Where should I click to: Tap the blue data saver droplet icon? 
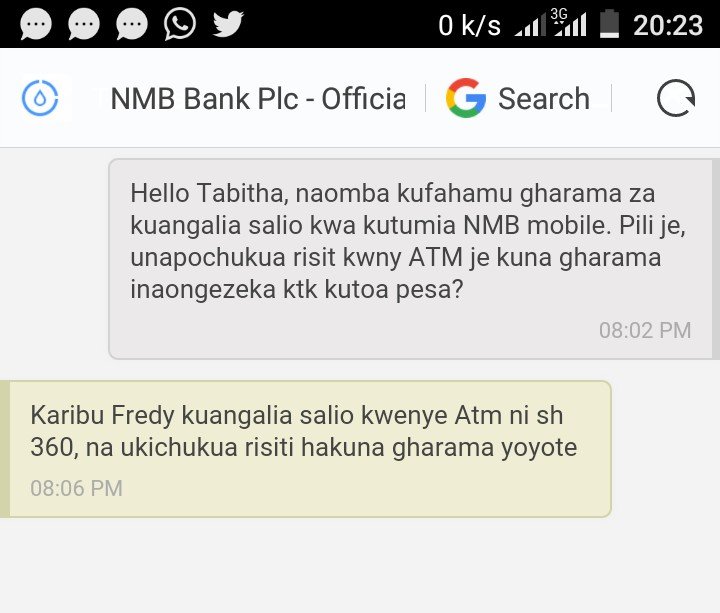click(x=40, y=99)
